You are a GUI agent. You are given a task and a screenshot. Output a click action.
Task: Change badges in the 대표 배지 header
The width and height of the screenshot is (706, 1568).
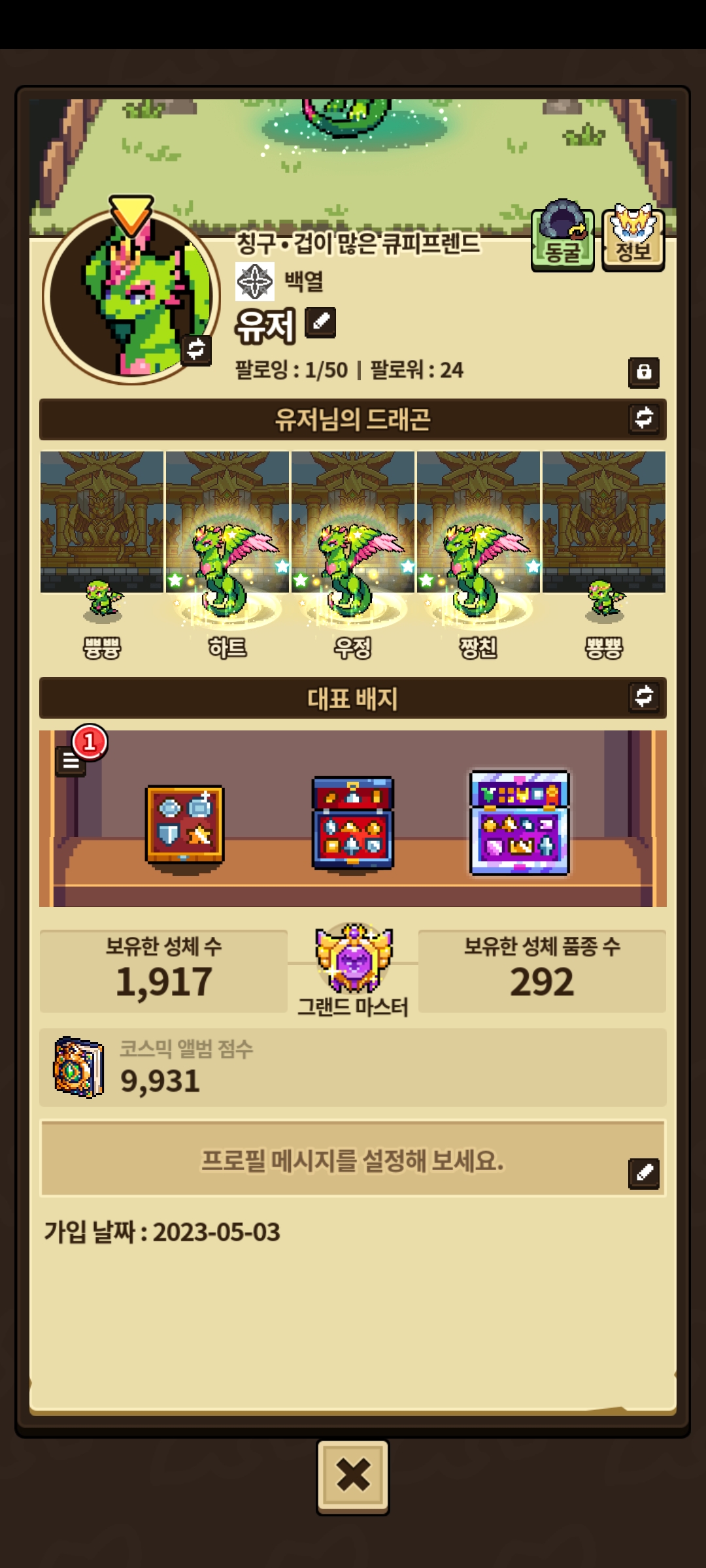tap(644, 696)
